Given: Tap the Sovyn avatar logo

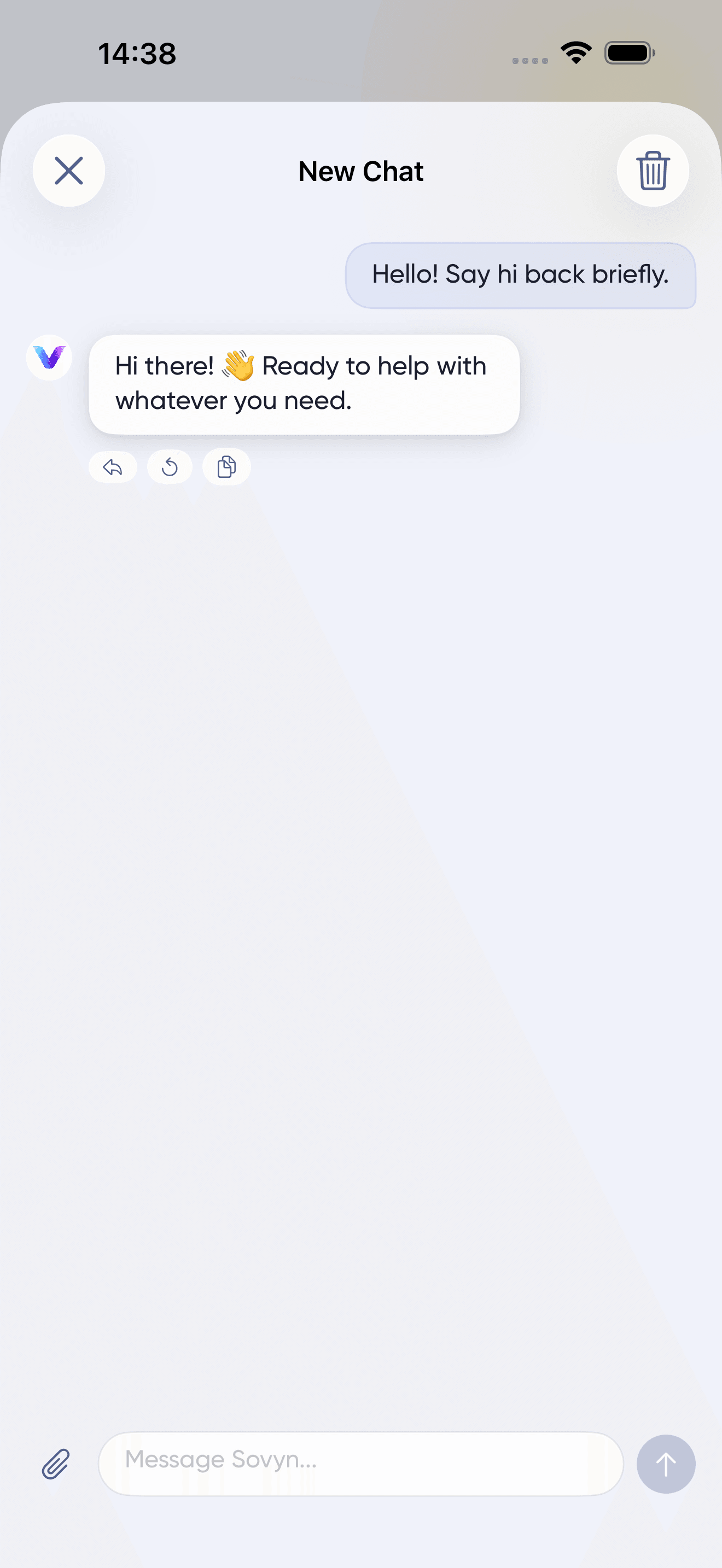Looking at the screenshot, I should click(x=49, y=358).
